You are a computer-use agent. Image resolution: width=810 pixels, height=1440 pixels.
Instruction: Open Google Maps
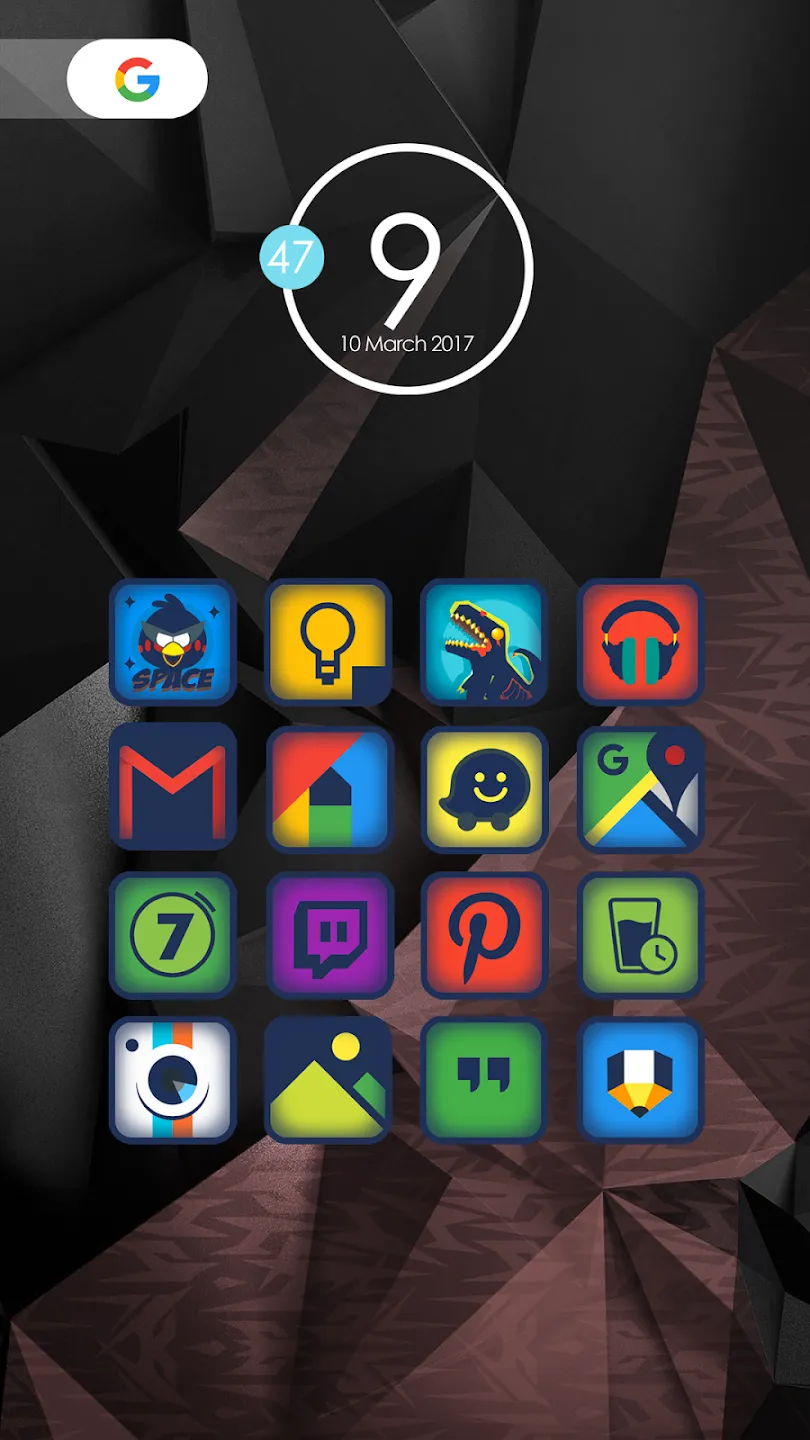(641, 788)
